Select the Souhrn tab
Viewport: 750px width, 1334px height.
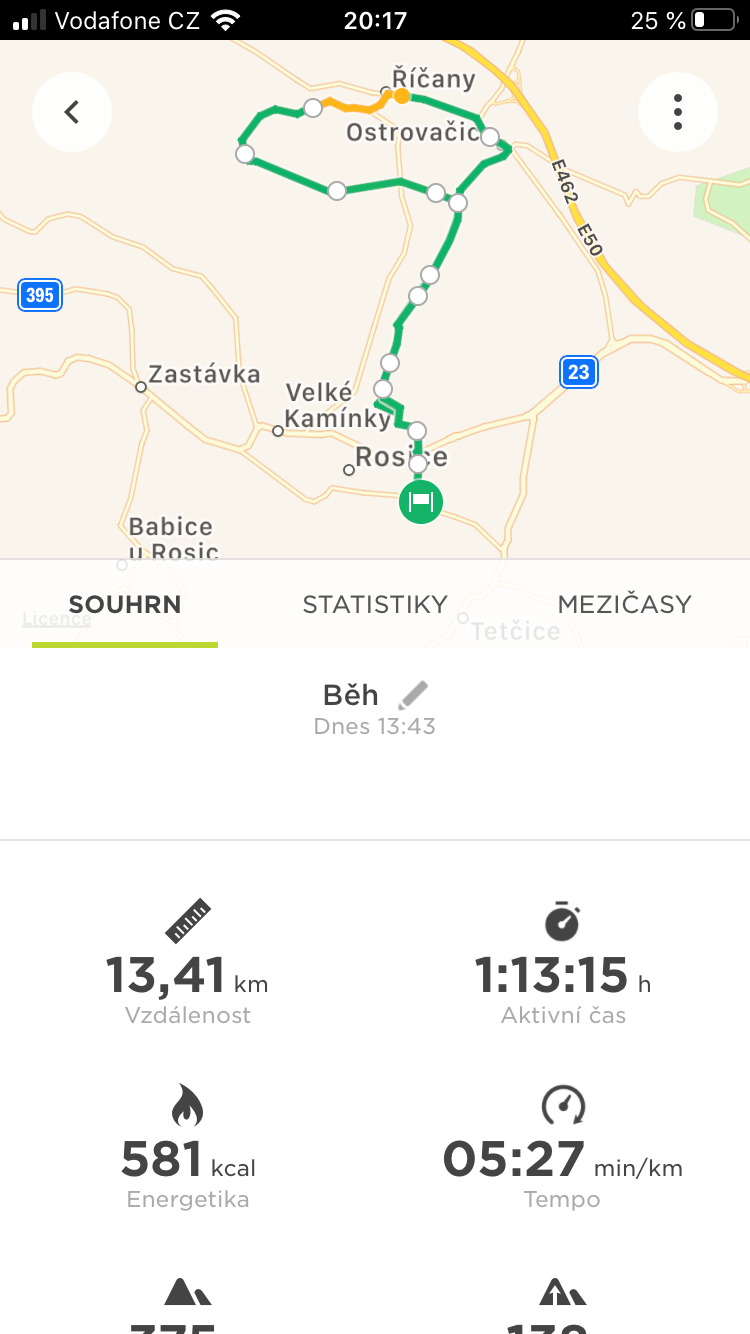pyautogui.click(x=125, y=604)
